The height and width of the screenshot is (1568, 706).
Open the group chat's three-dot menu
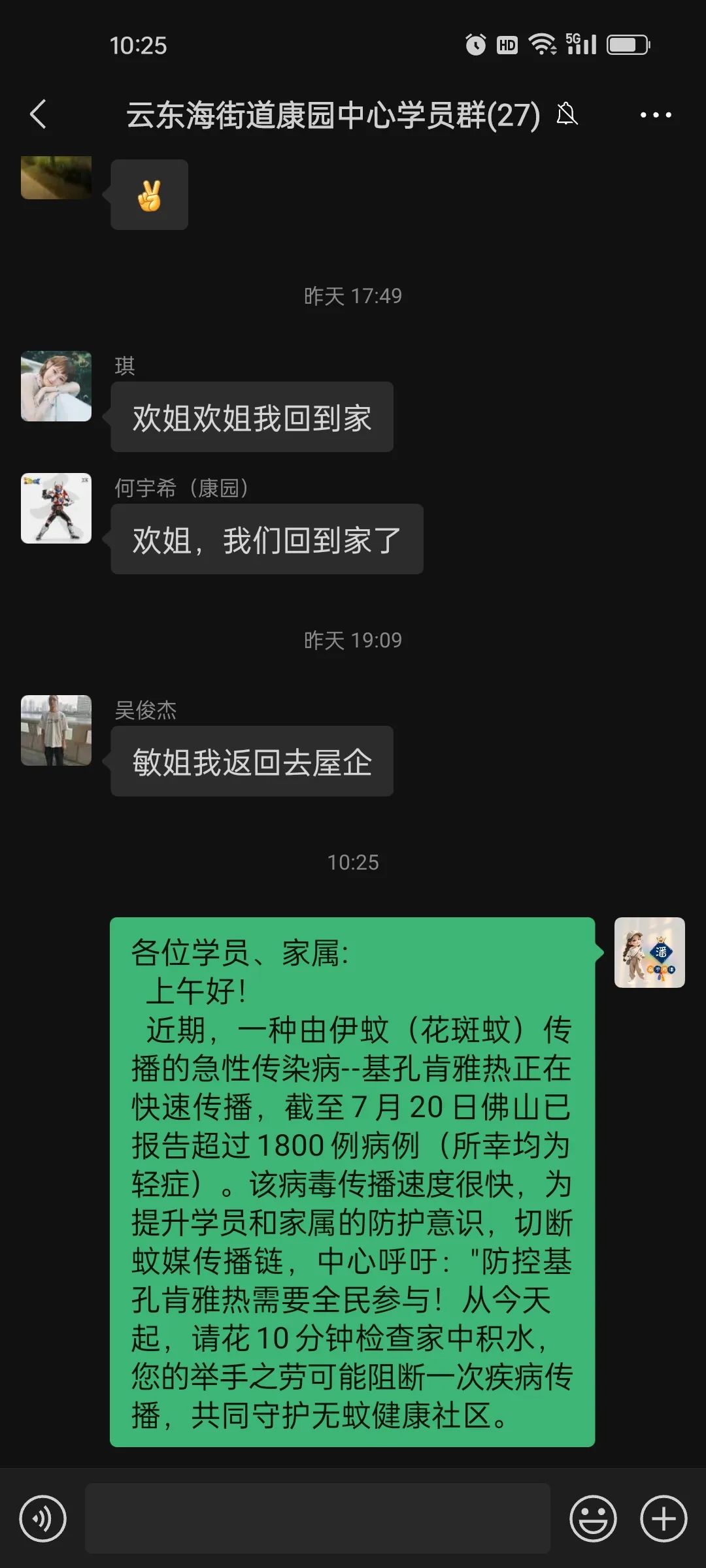tap(656, 115)
